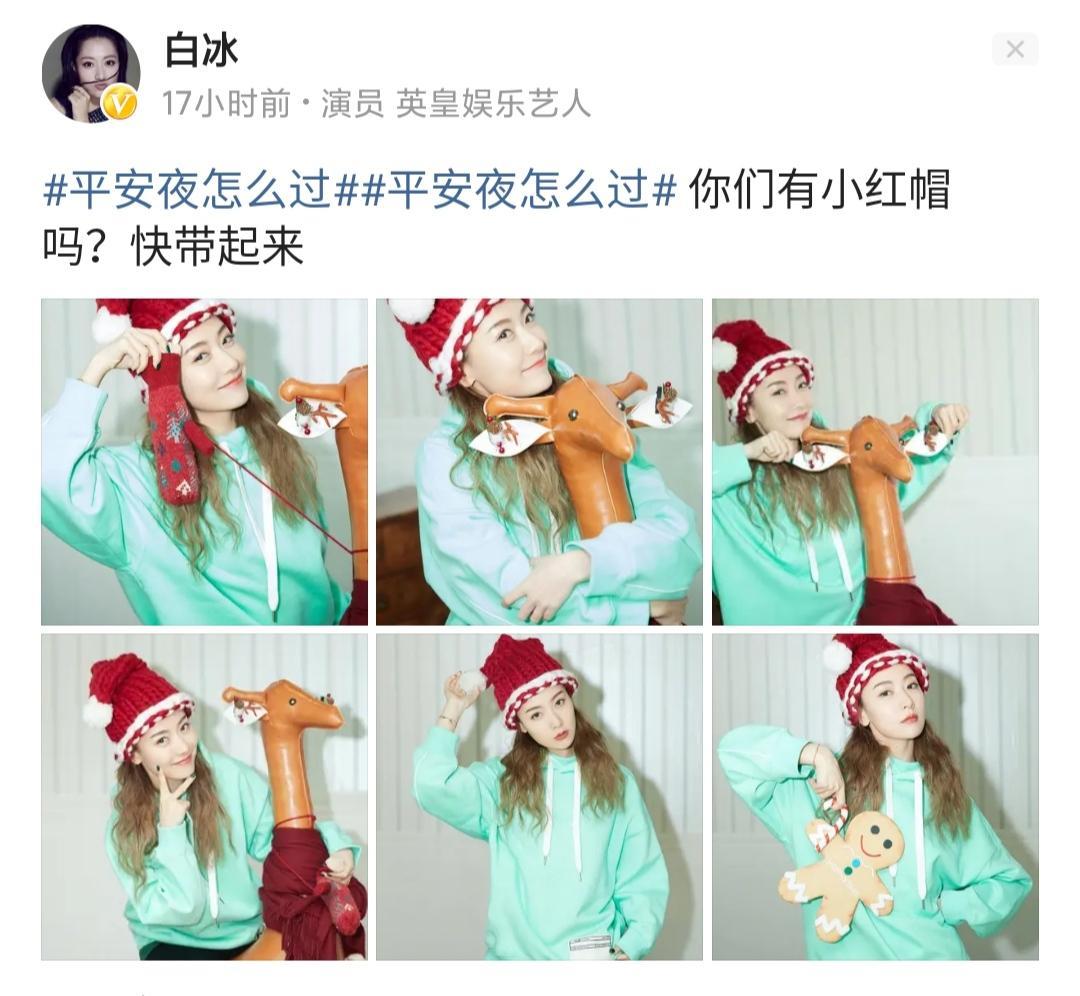
Task: Open the photo with the peace sign
Action: [204, 796]
